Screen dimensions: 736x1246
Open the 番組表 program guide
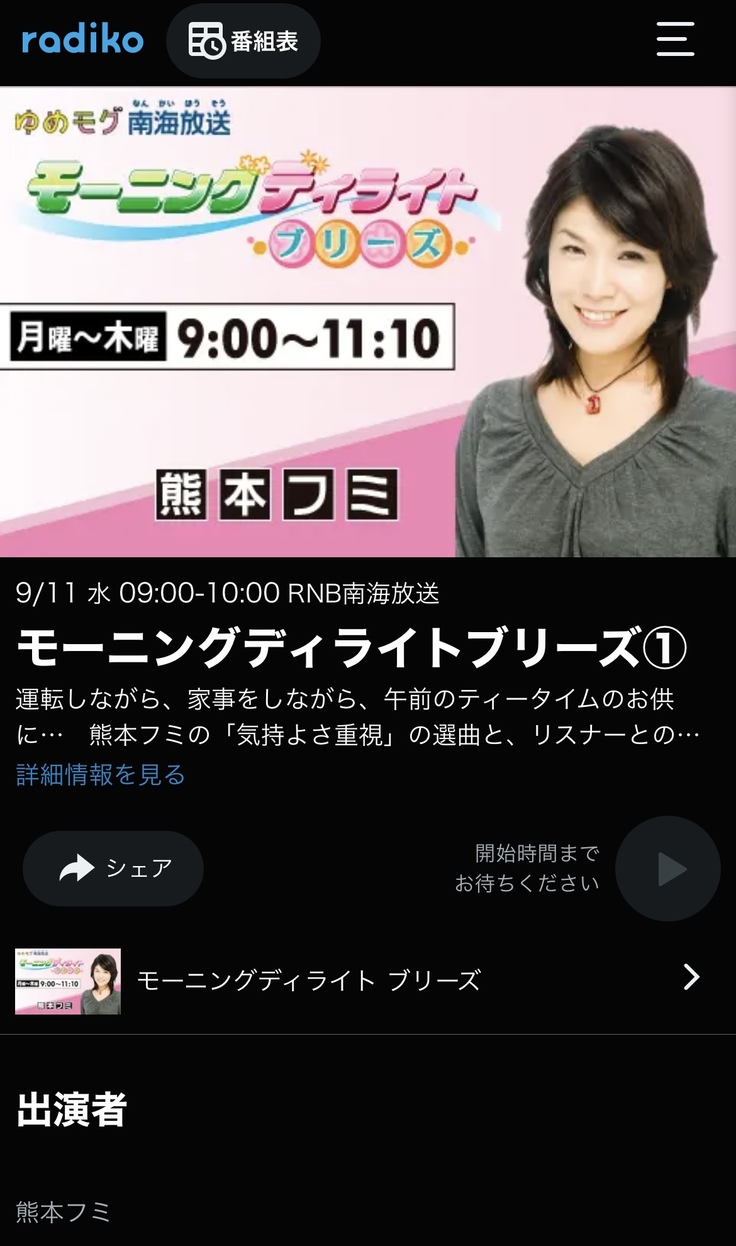[243, 41]
